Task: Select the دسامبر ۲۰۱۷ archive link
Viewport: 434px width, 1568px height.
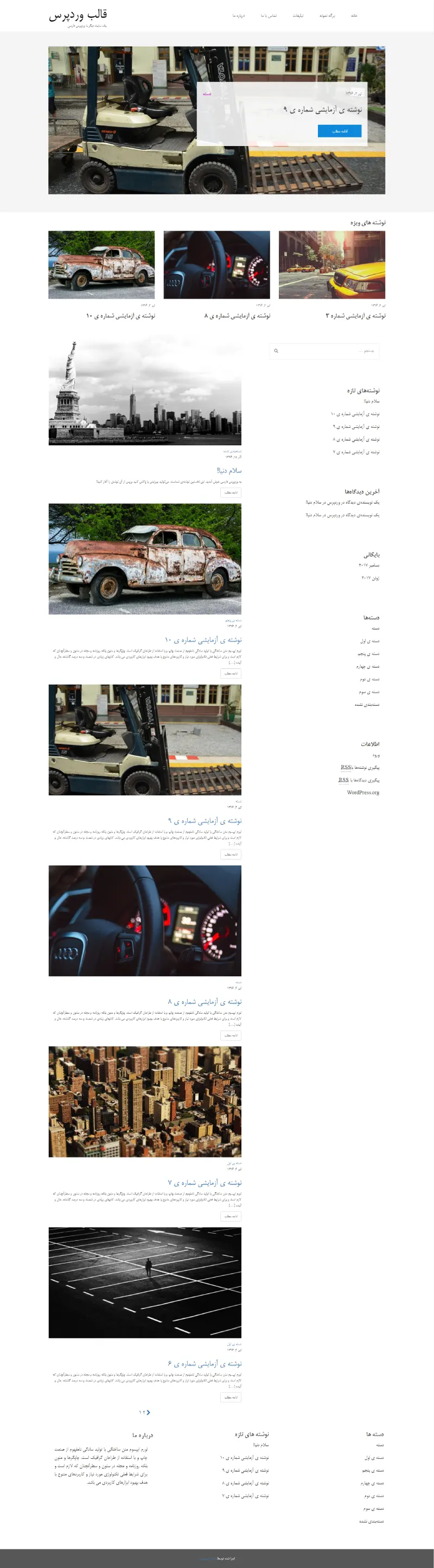Action: coord(369,565)
